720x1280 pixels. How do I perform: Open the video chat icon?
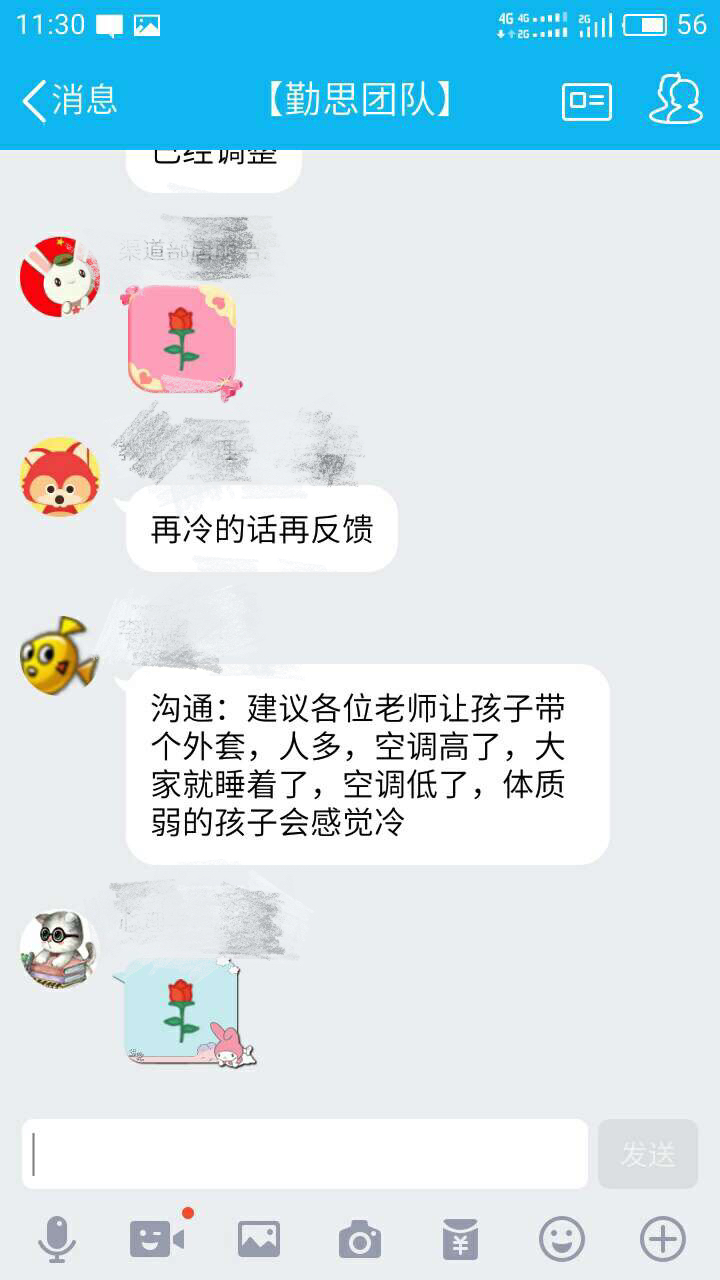click(x=158, y=1239)
